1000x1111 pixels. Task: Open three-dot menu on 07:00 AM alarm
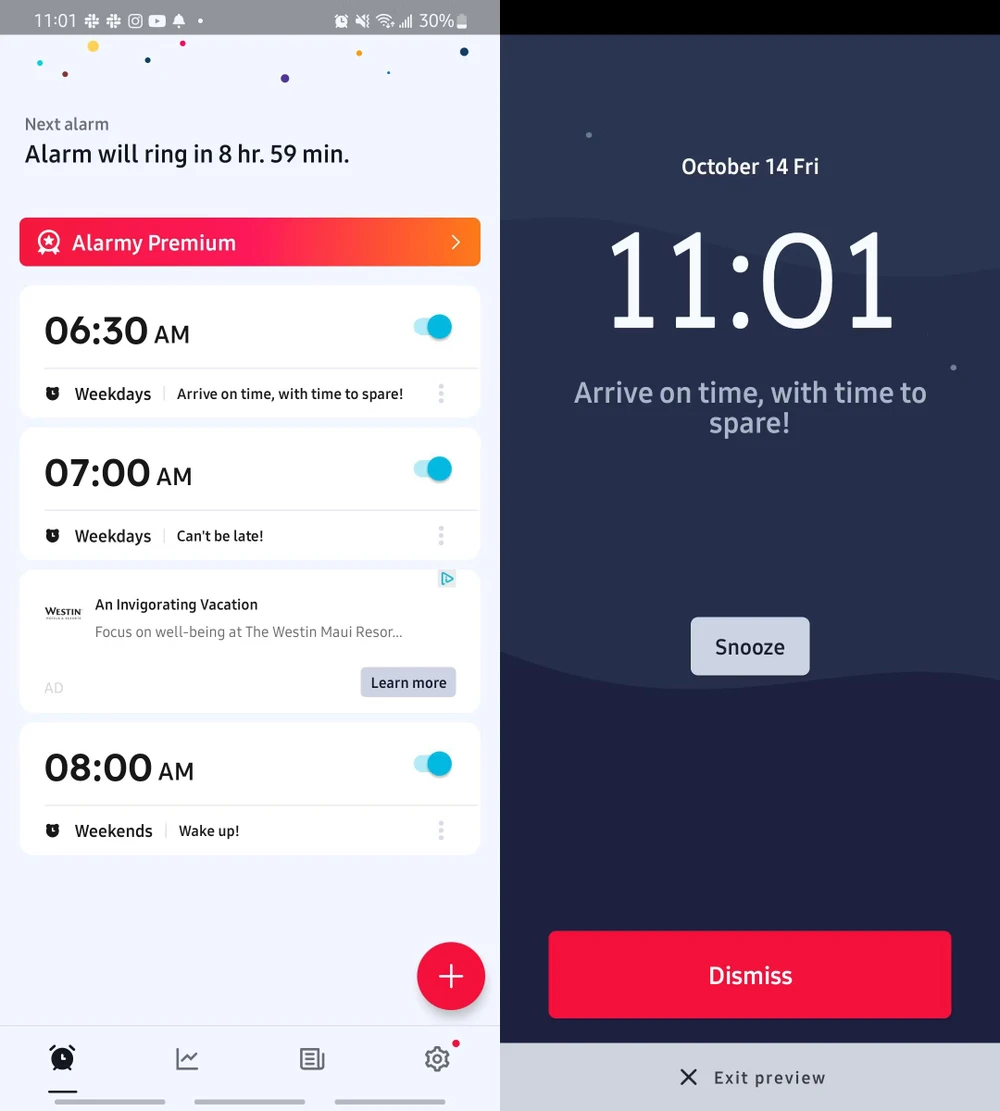pos(441,536)
